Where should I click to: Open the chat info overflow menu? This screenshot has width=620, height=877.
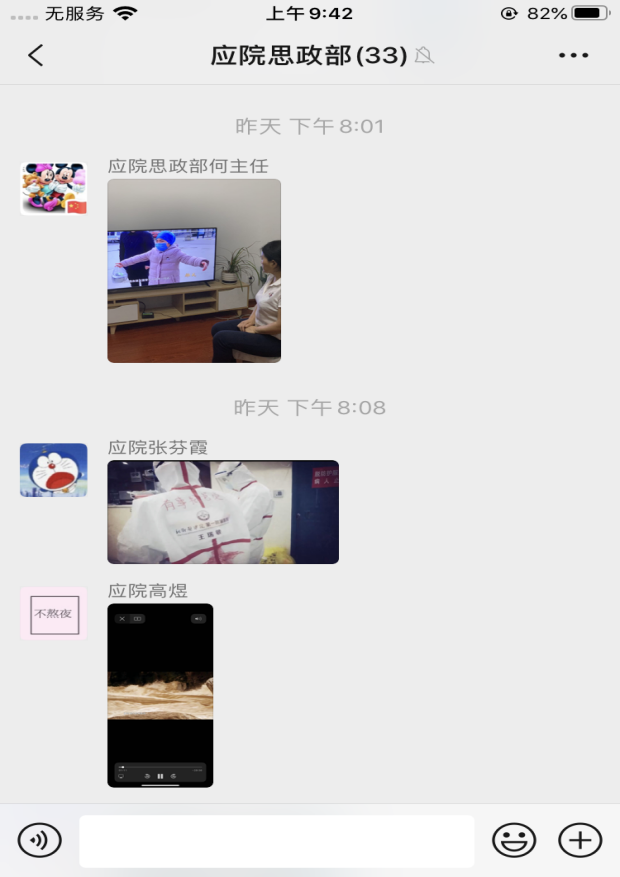coord(573,55)
